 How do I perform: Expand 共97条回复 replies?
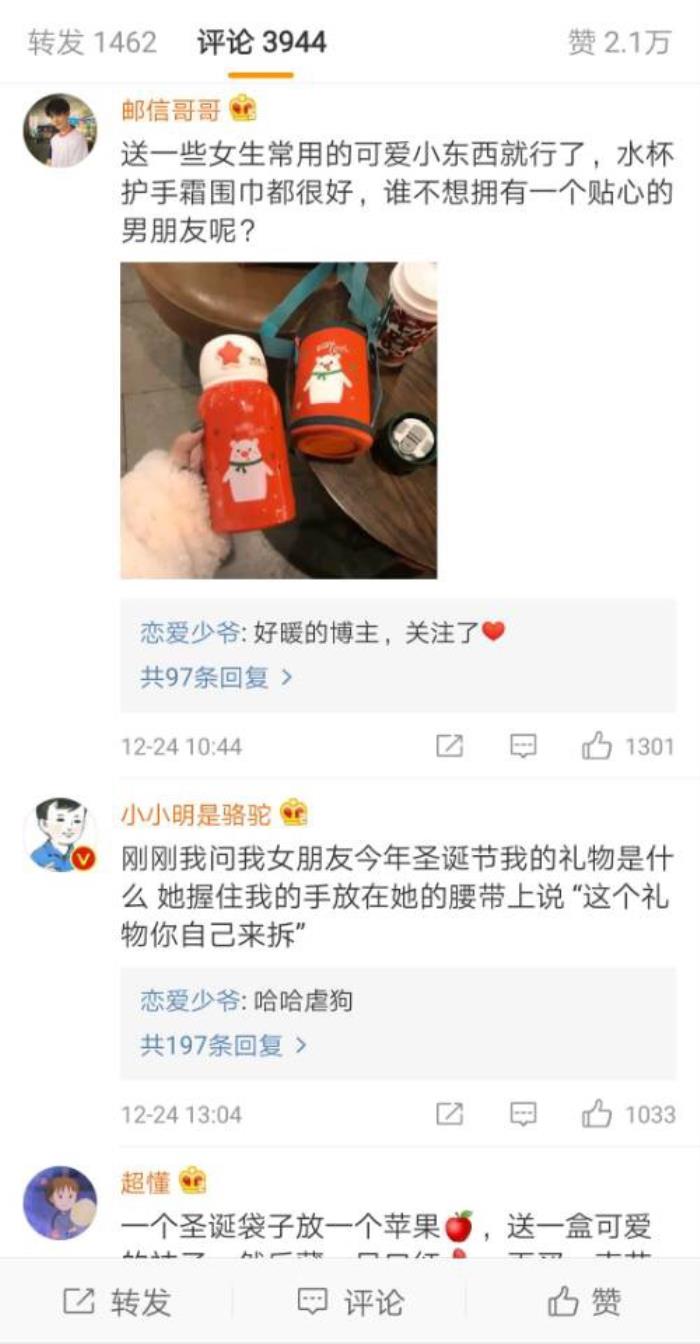click(x=217, y=678)
